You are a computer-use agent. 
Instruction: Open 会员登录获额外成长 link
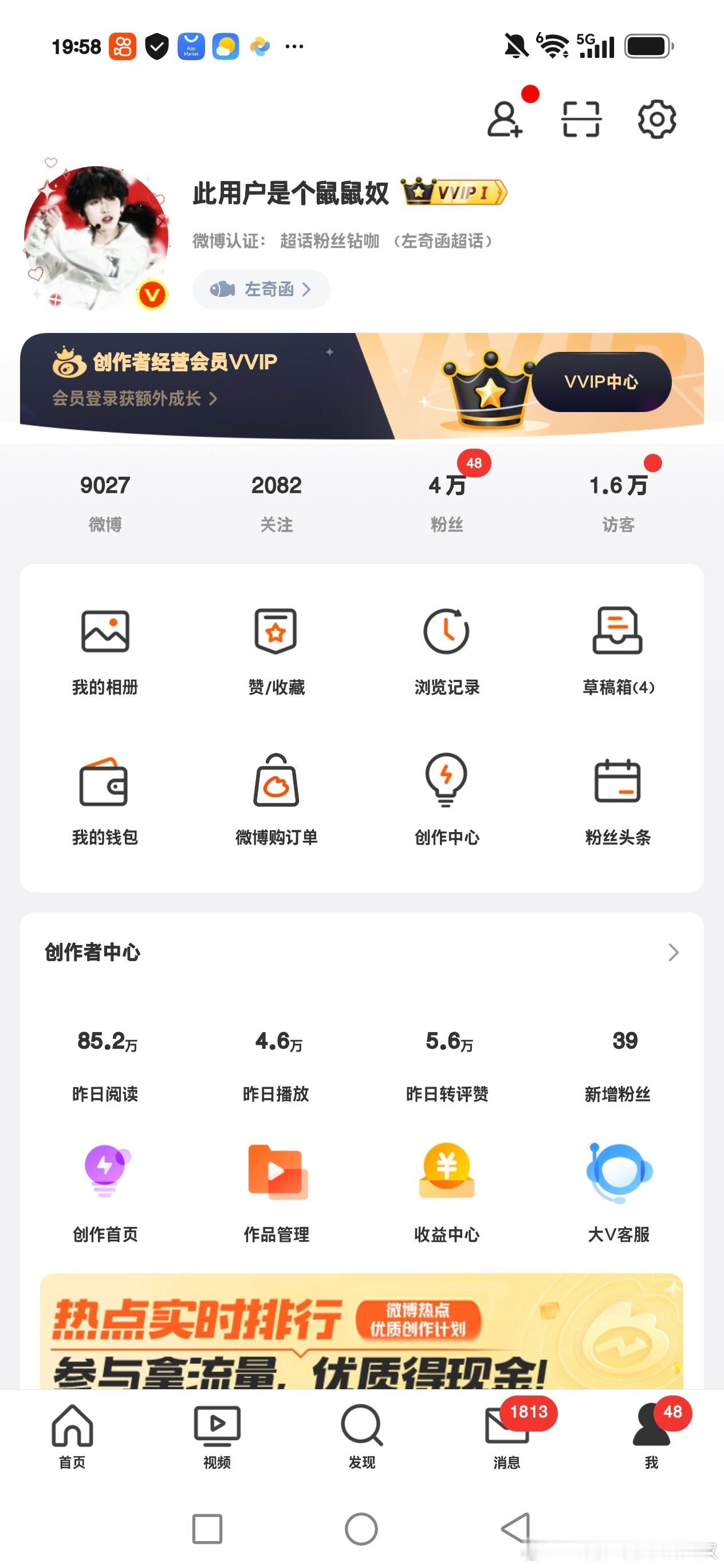[135, 399]
